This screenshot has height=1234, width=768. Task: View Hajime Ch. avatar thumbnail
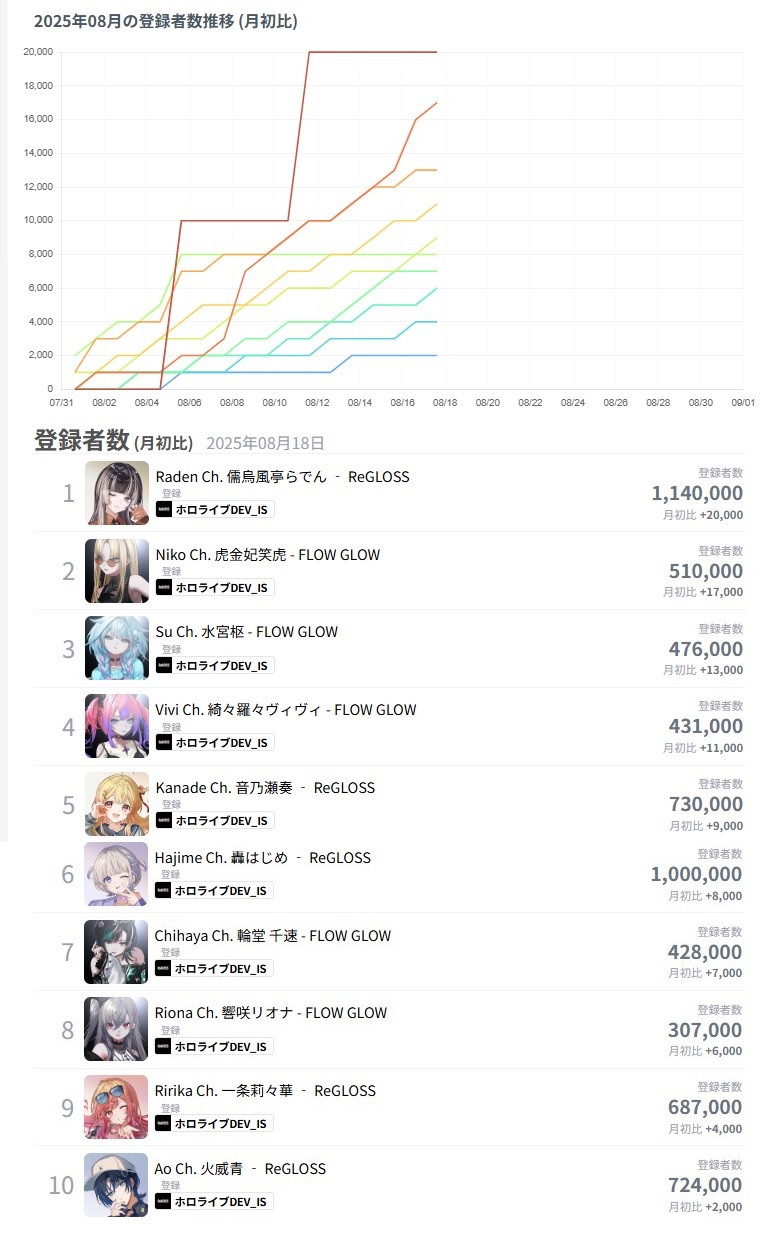(117, 874)
